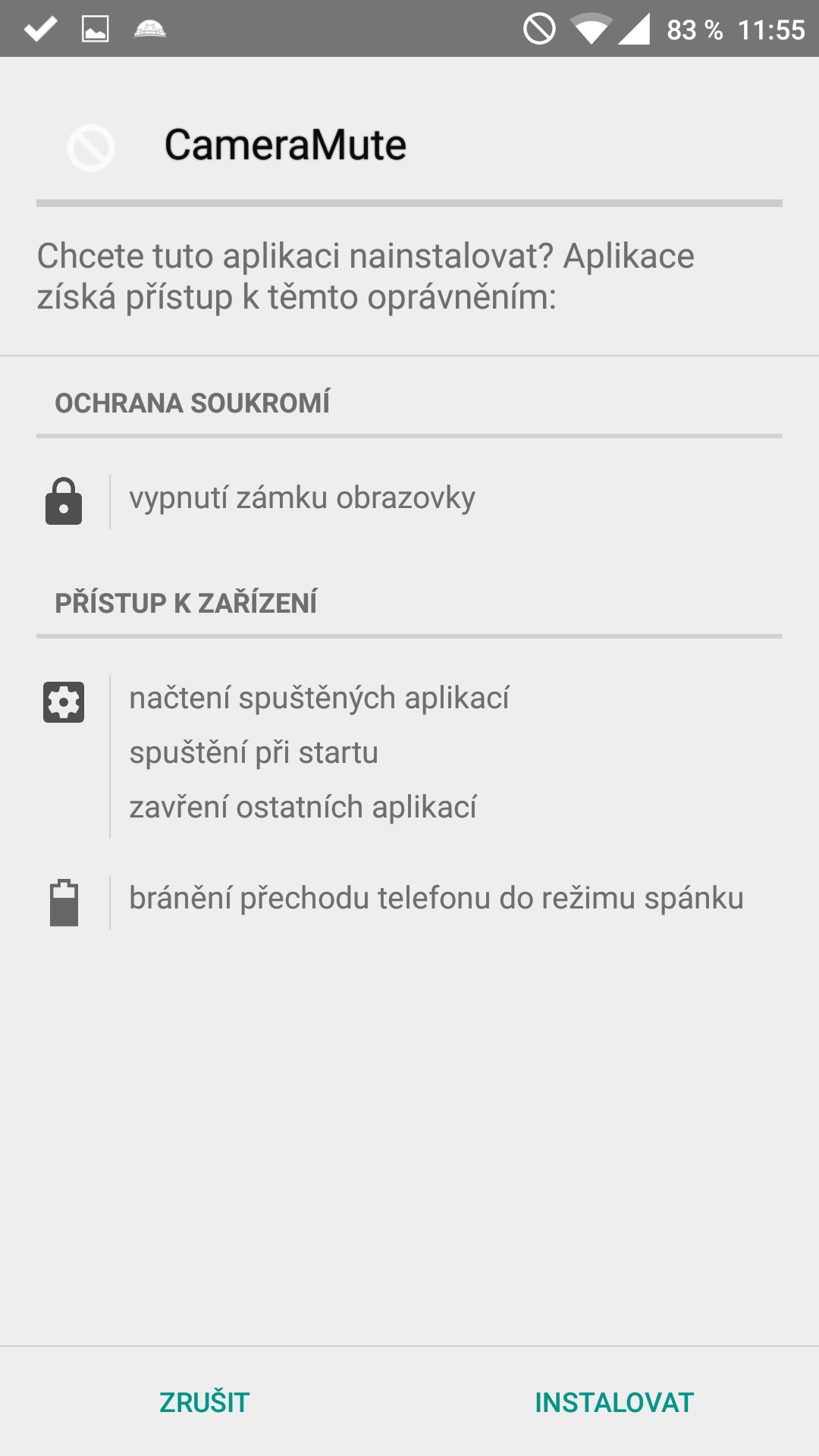The height and width of the screenshot is (1456, 819).
Task: Show details for 'načtení spuštěných aplikací'
Action: [318, 698]
